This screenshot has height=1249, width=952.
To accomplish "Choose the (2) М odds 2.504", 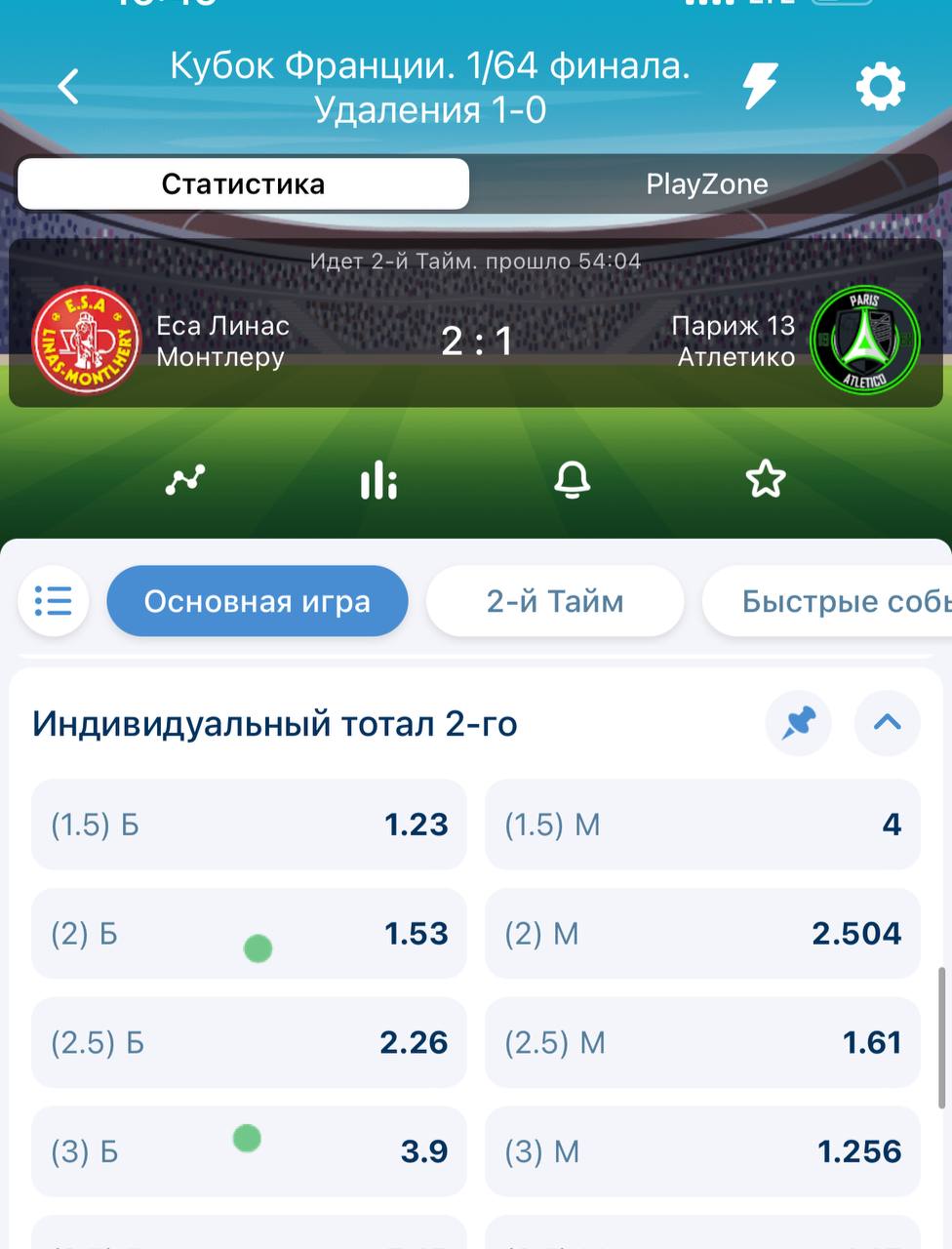I will (x=702, y=934).
